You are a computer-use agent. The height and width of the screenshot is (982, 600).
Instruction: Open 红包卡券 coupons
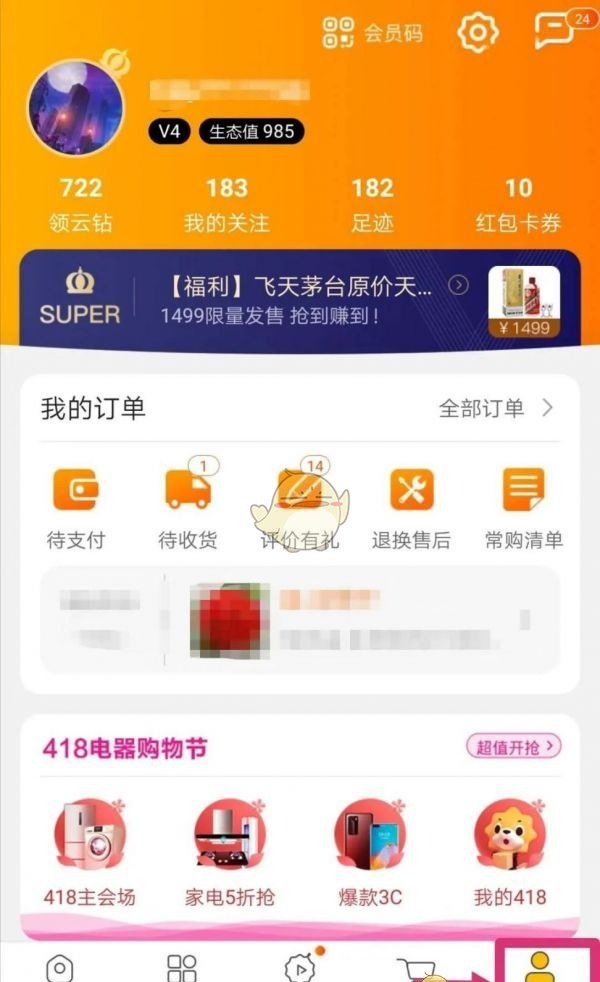point(518,204)
